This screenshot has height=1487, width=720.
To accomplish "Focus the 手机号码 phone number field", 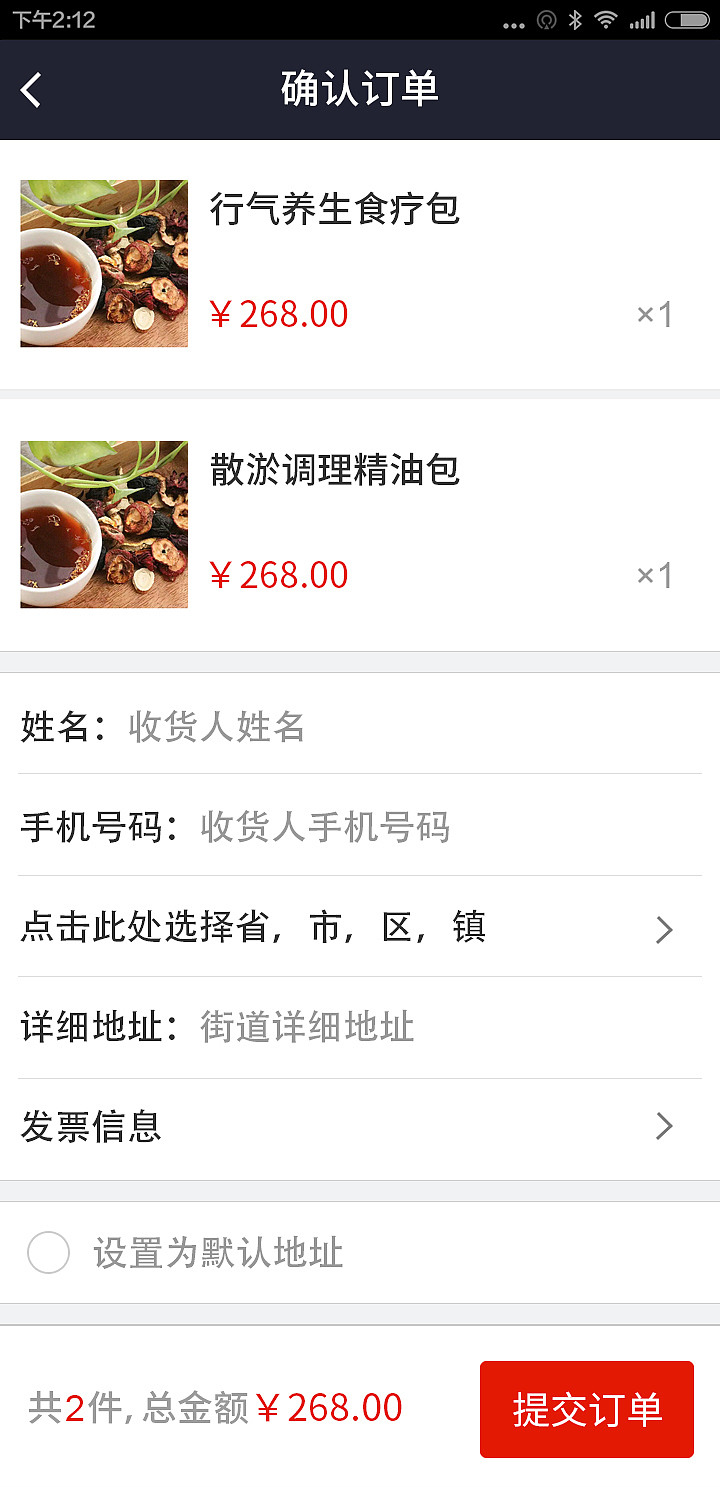I will 440,827.
